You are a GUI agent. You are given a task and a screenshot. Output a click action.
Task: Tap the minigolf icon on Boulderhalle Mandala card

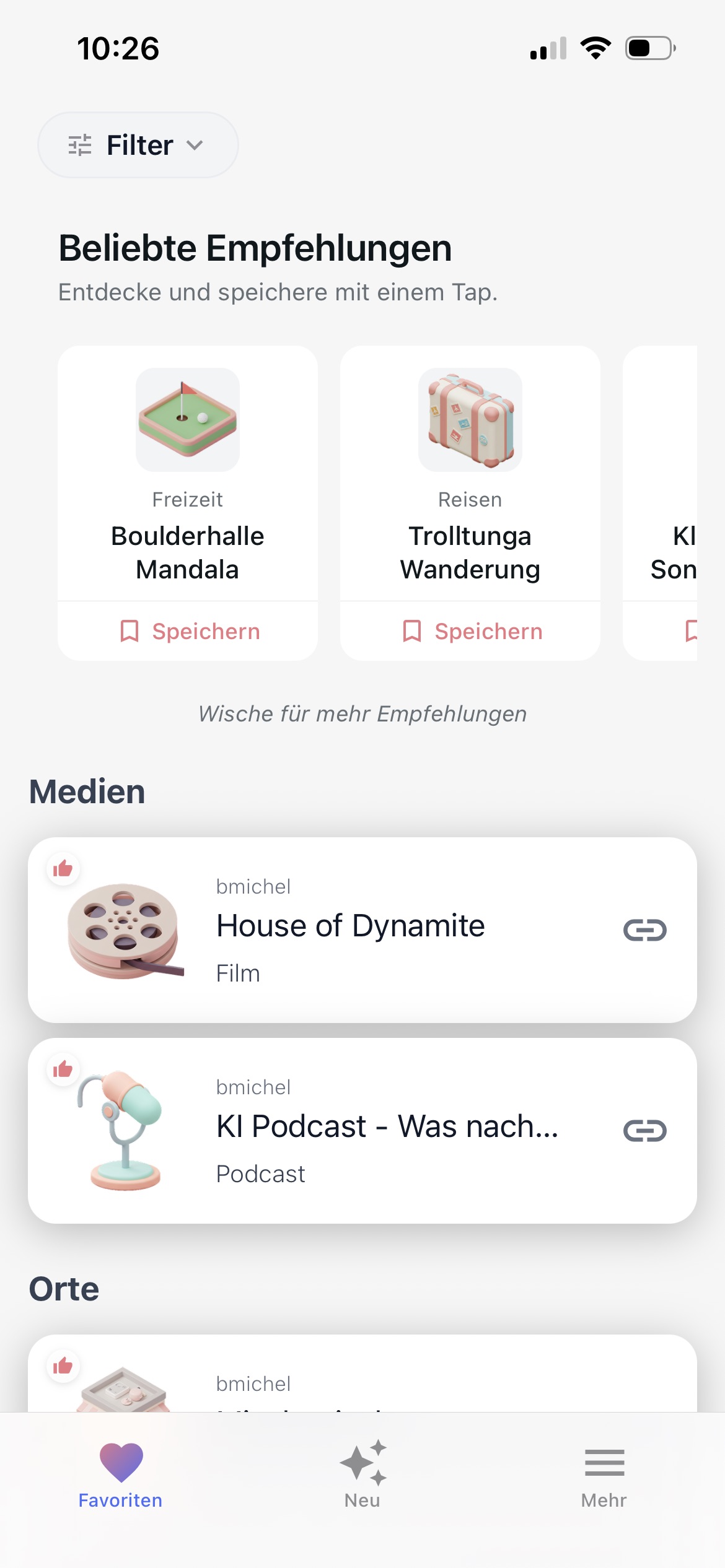(x=187, y=420)
